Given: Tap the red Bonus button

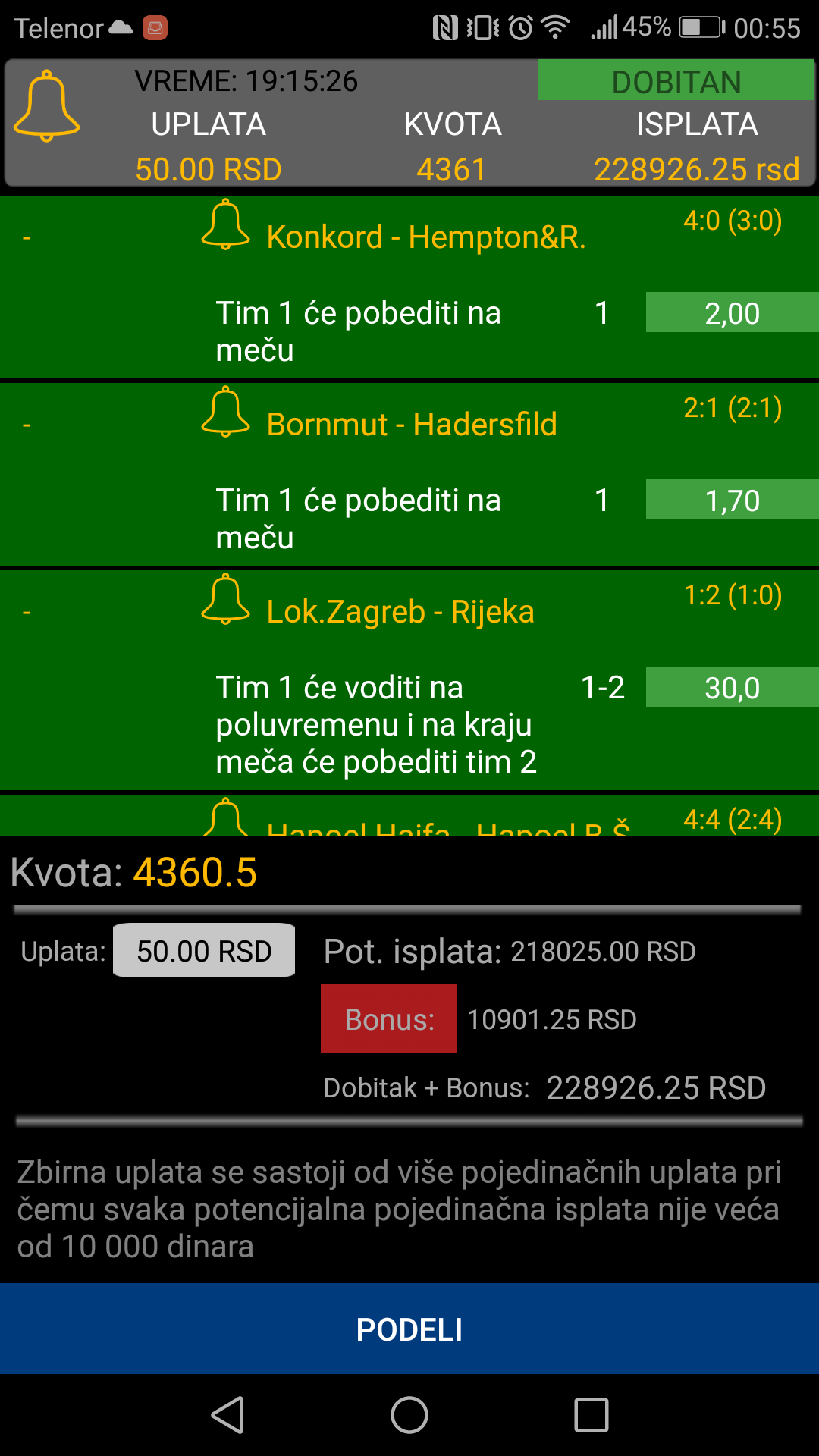Looking at the screenshot, I should (389, 1018).
